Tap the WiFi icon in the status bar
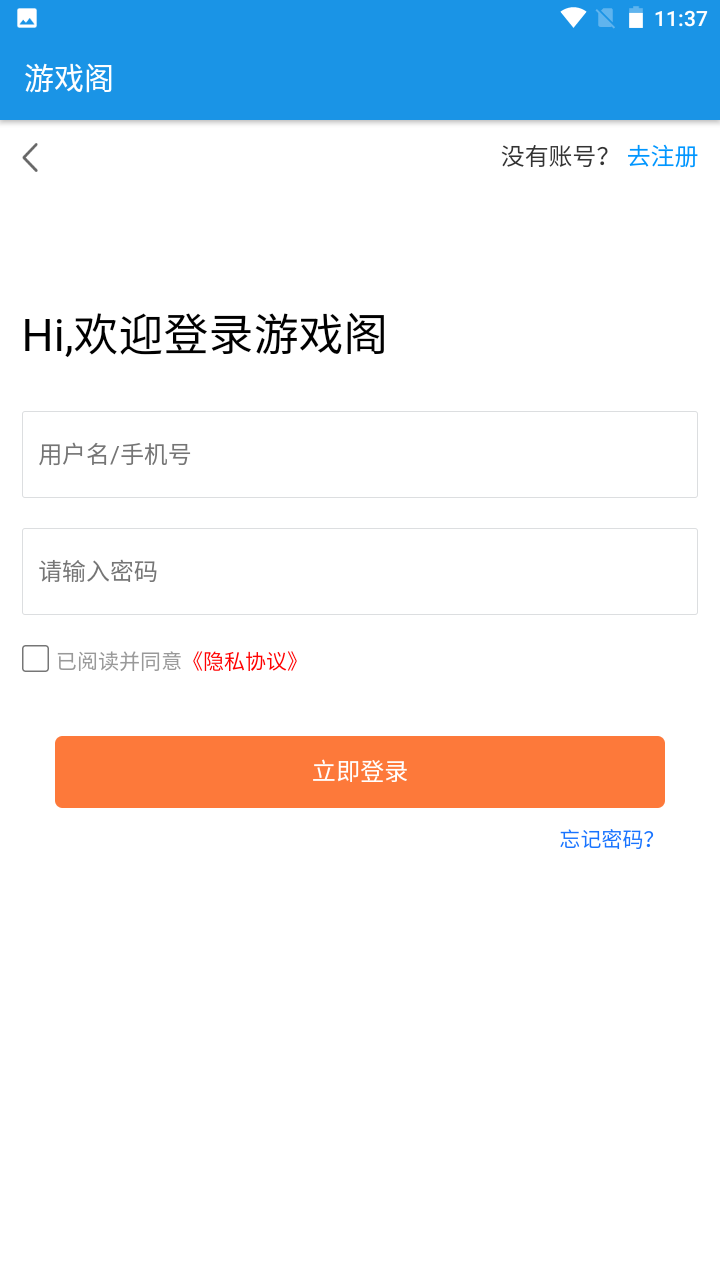This screenshot has width=720, height=1280. point(572,17)
